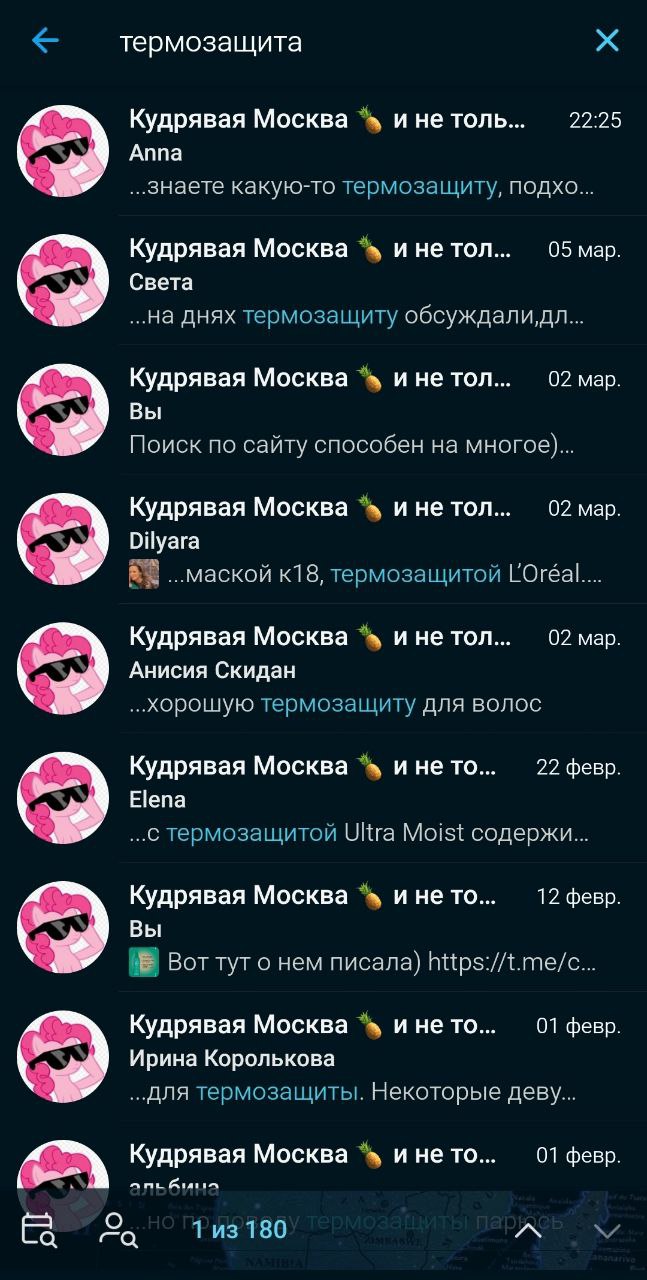Open the message from Света

pos(323,281)
